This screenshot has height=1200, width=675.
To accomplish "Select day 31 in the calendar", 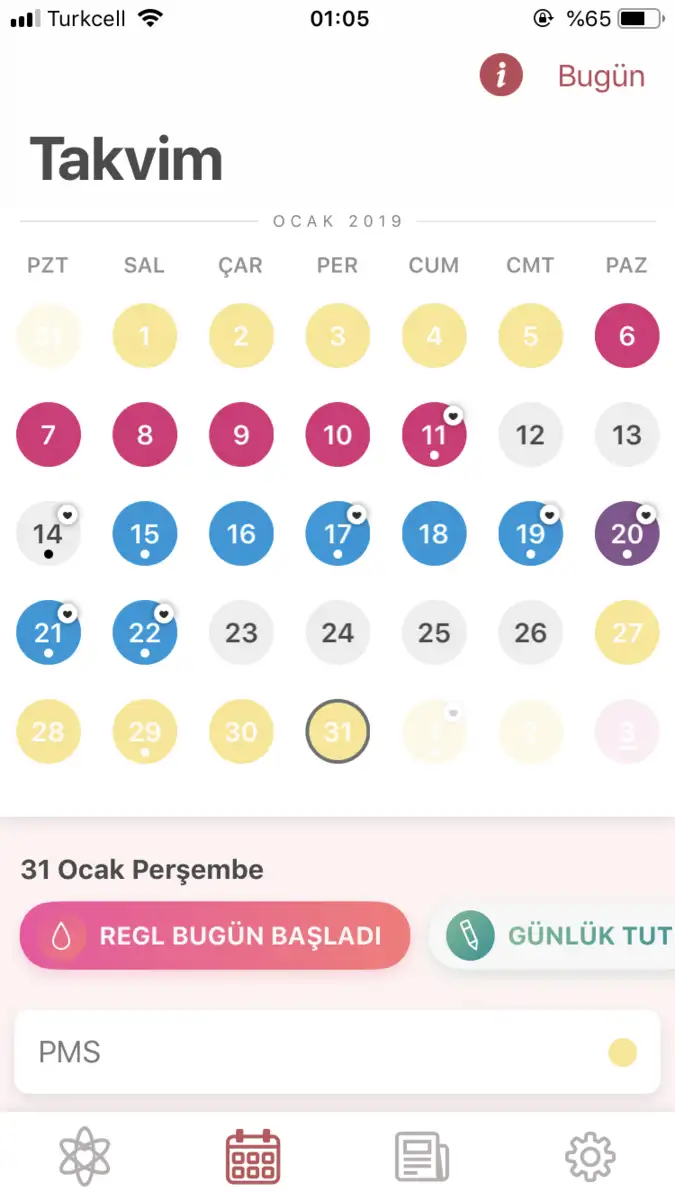I will tap(338, 731).
